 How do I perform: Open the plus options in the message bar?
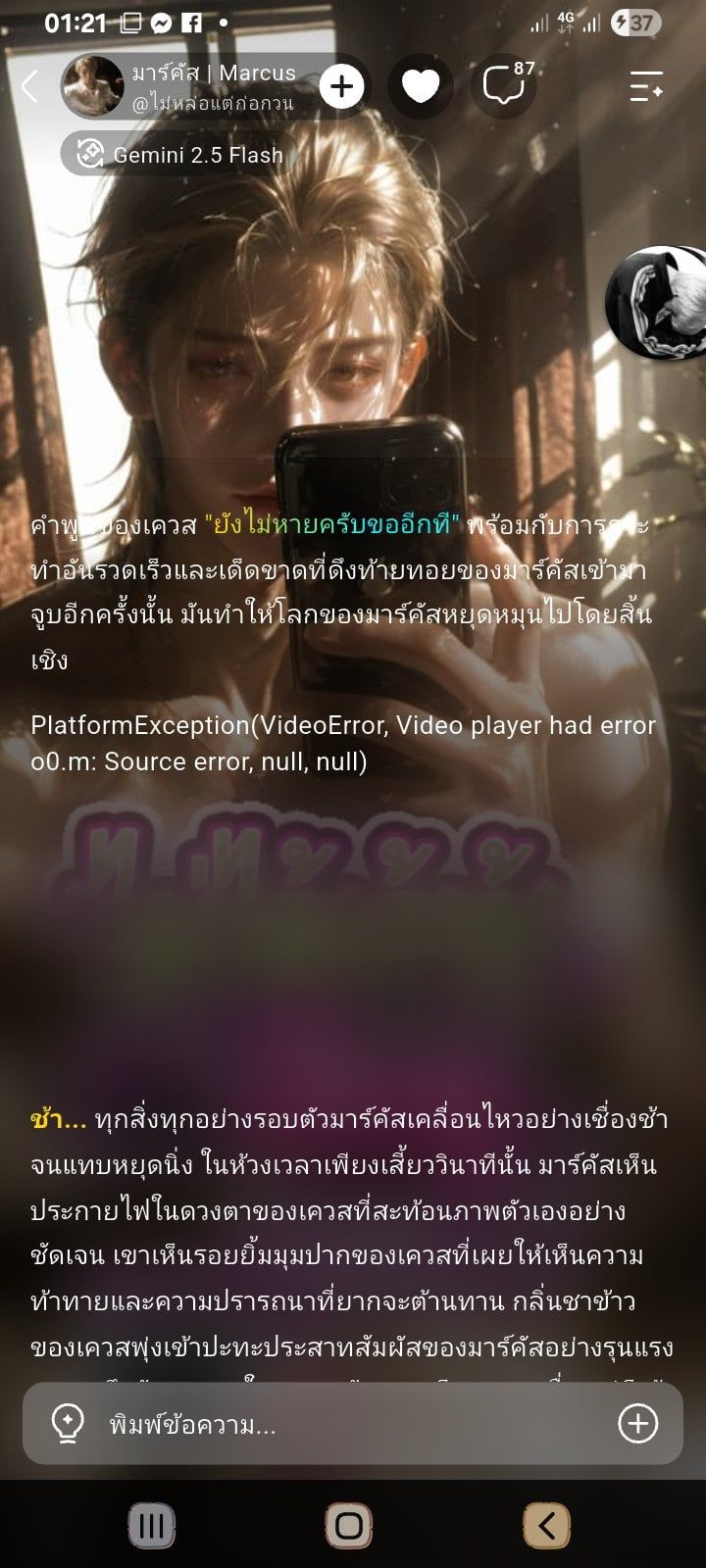tap(637, 1423)
